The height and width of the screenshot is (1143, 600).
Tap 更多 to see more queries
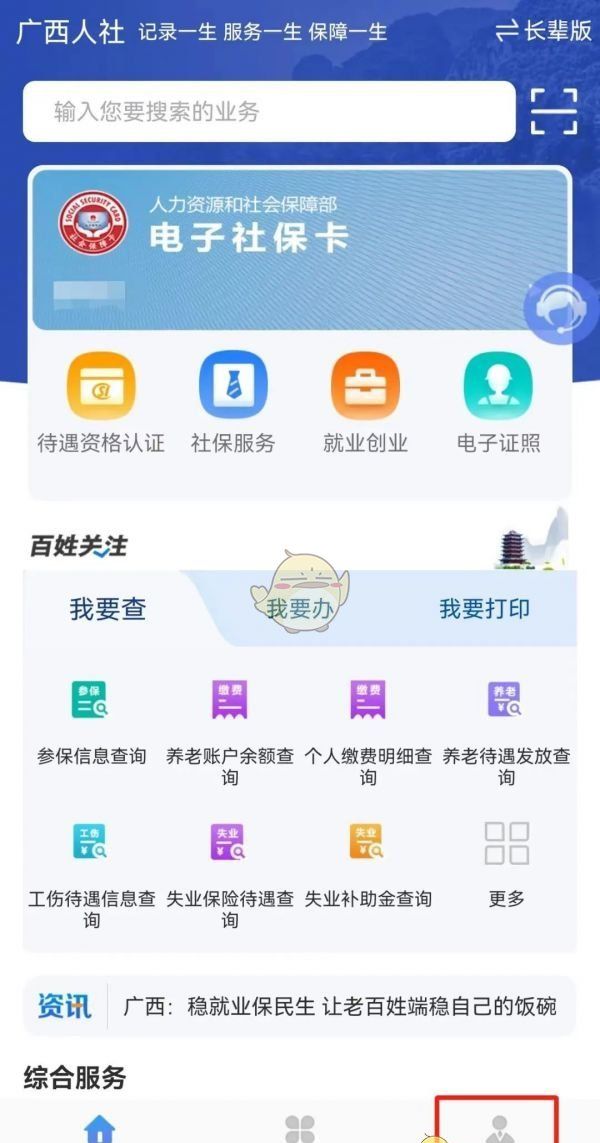tap(506, 860)
